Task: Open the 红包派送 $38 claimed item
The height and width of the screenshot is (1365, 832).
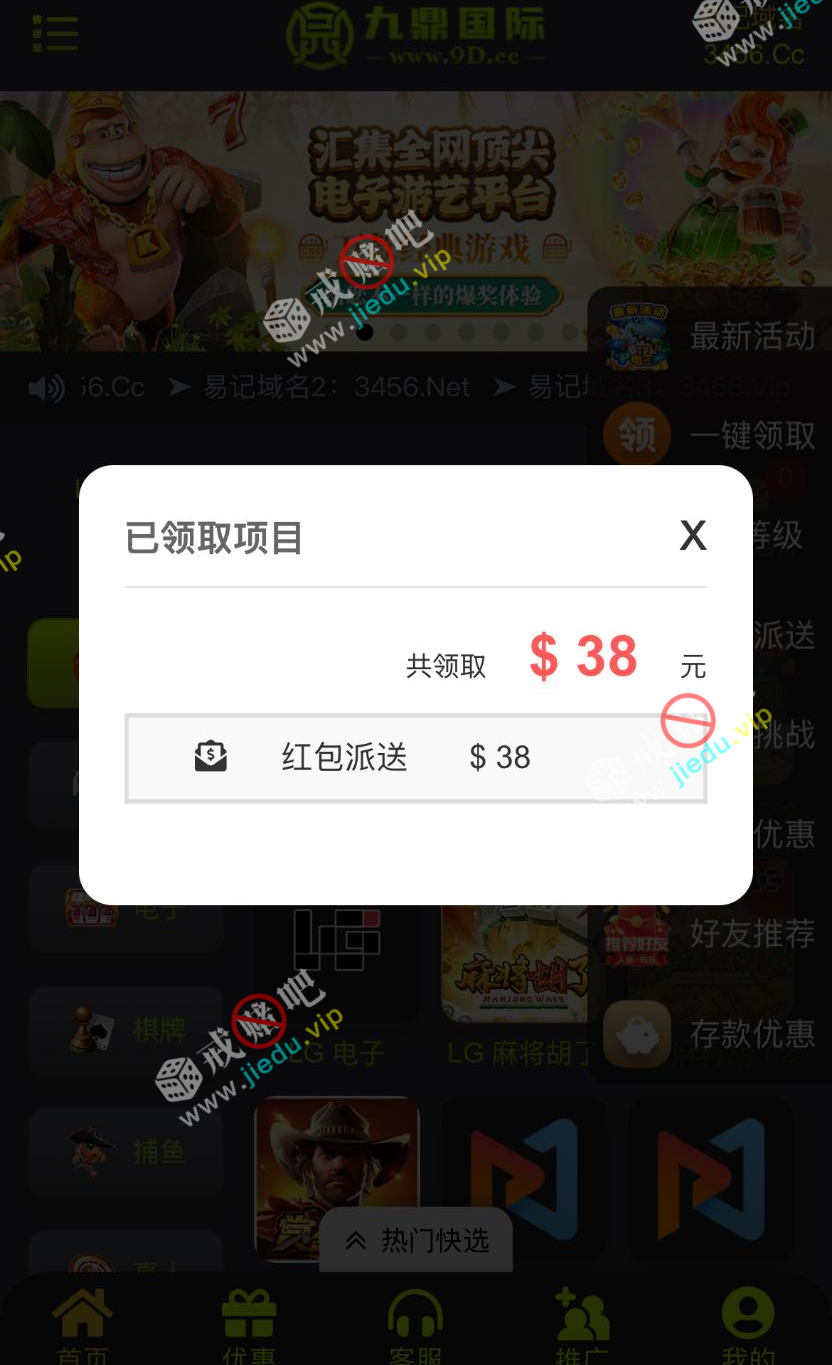Action: [x=415, y=758]
